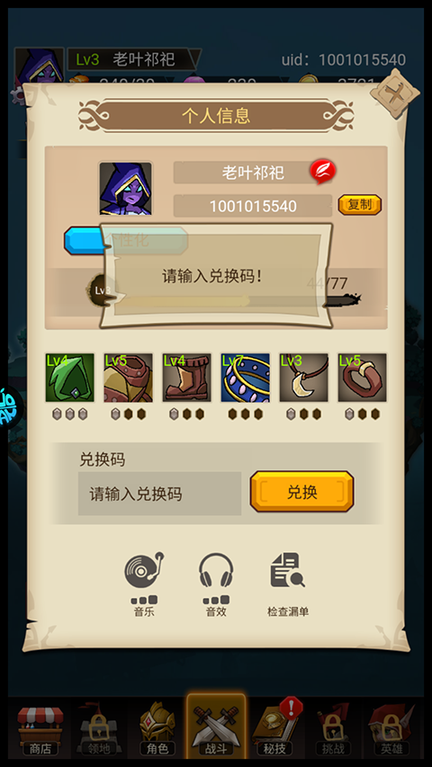Tap the yellow 兑换 button
This screenshot has width=432, height=767.
302,492
